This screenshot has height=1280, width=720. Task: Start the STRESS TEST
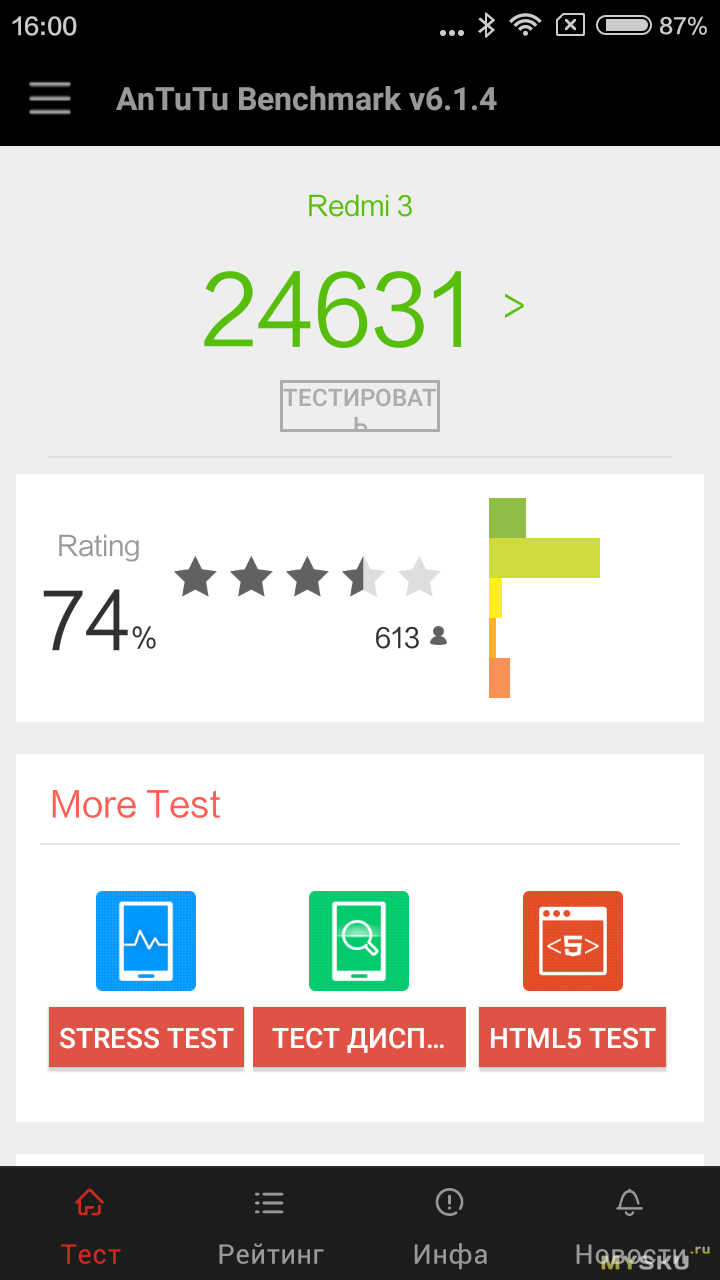[x=146, y=1038]
